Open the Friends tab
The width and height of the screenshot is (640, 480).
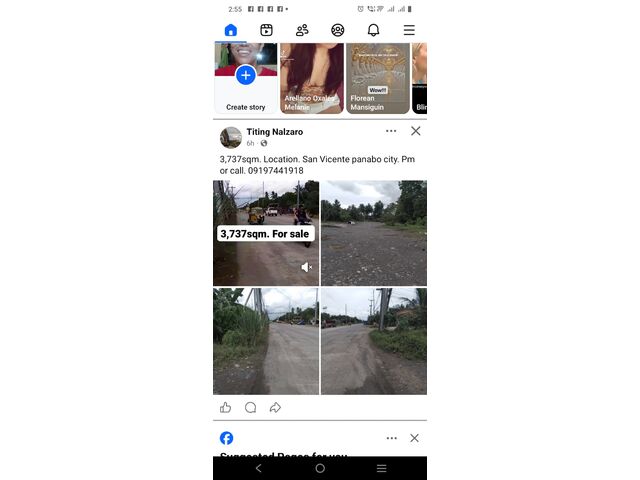[x=302, y=30]
